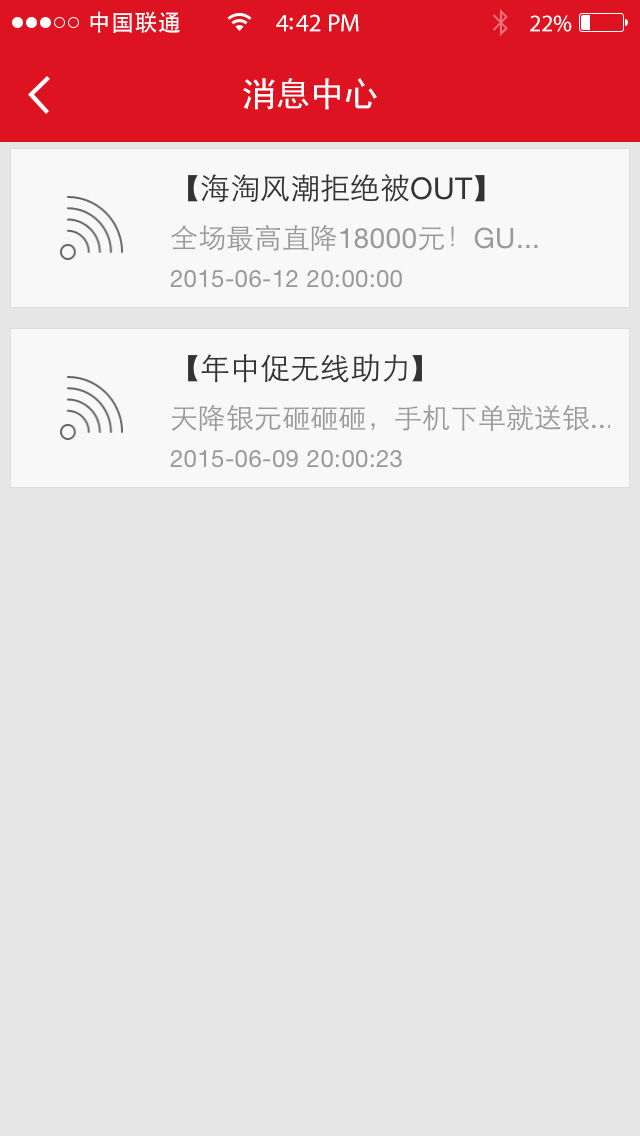Open the 年中促无线助力 message
Viewport: 640px width, 1136px height.
click(x=320, y=408)
